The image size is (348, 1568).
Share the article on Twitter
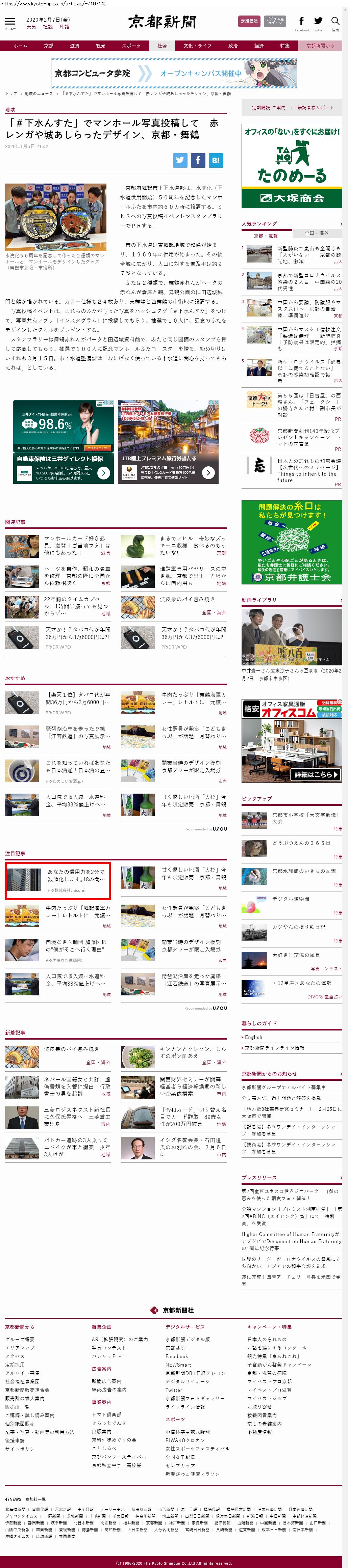[180, 160]
